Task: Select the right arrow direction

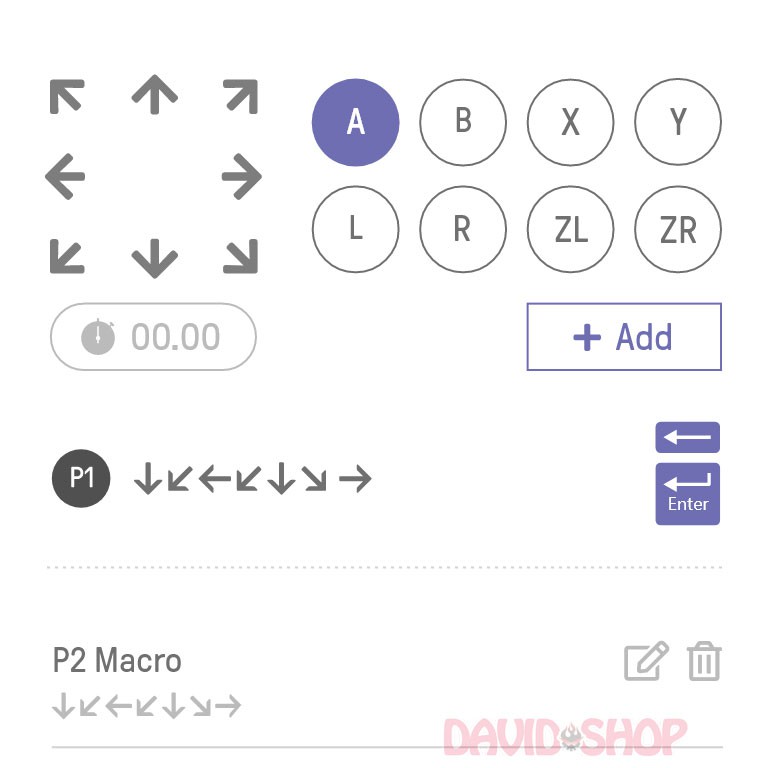Action: tap(241, 178)
